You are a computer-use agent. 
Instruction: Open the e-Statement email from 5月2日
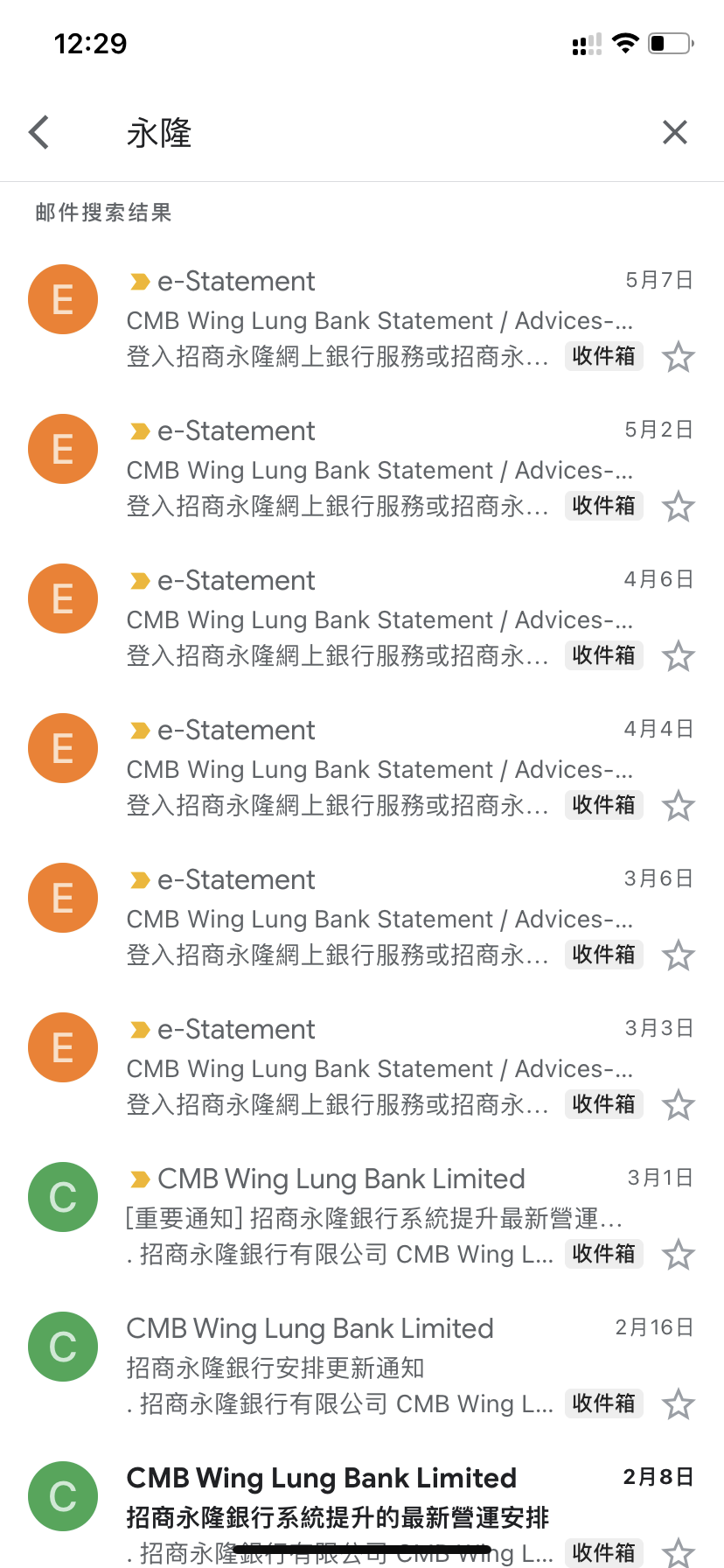point(367,470)
